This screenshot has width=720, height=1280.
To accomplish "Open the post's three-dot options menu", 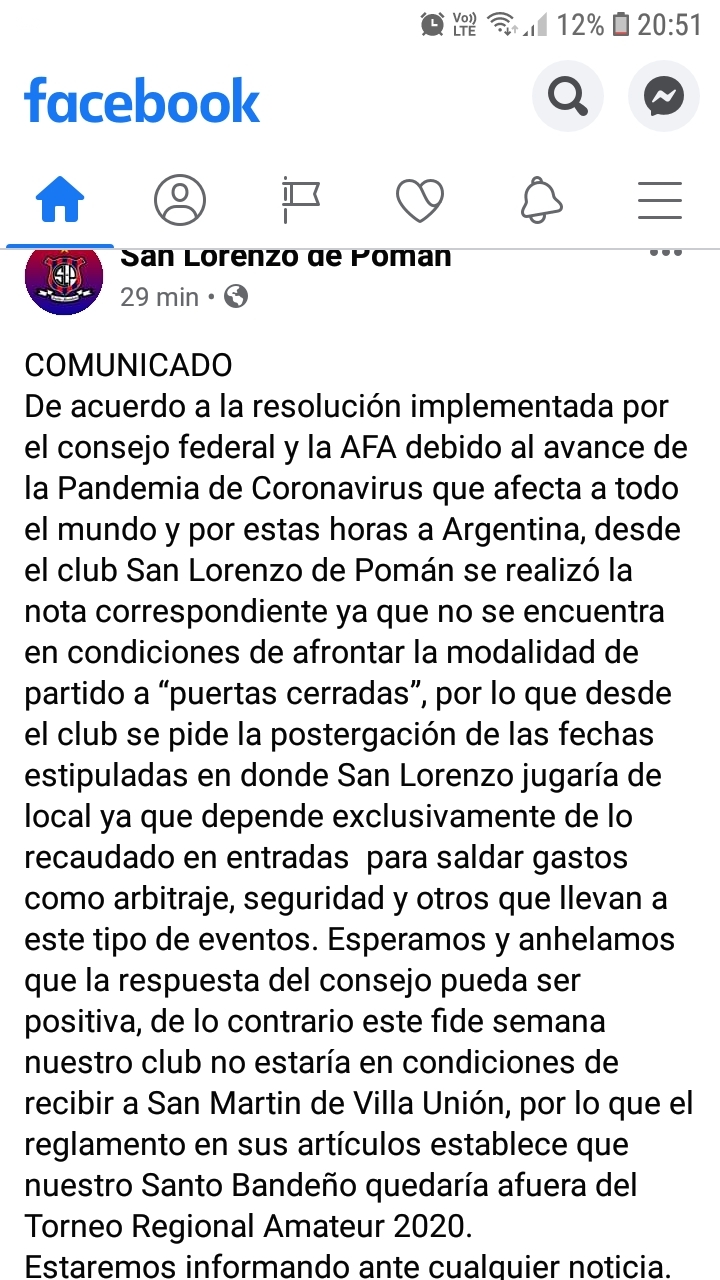I will pyautogui.click(x=665, y=253).
